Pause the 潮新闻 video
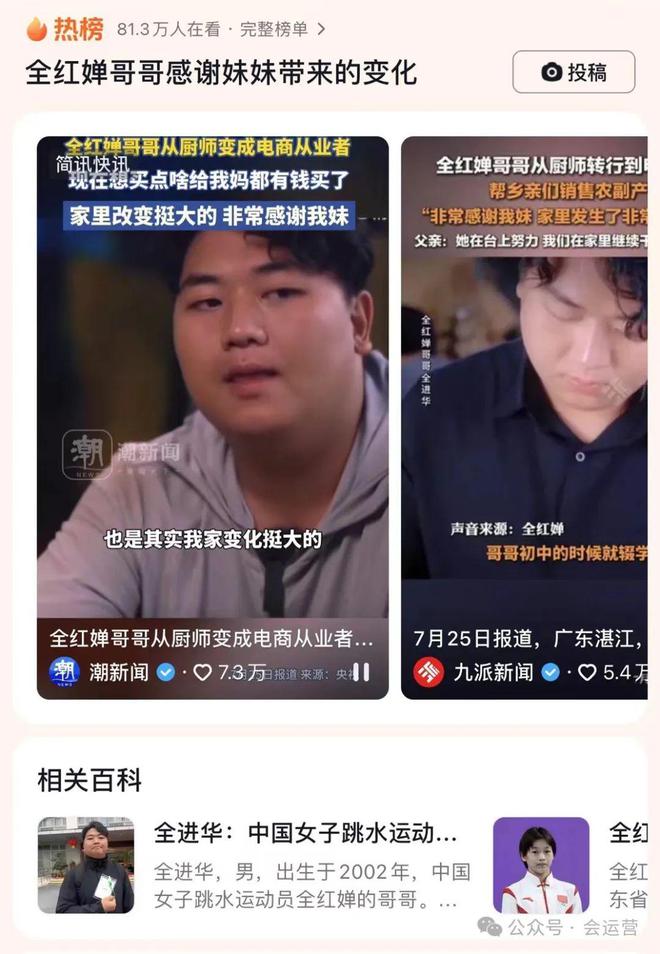The width and height of the screenshot is (660, 954). click(362, 672)
